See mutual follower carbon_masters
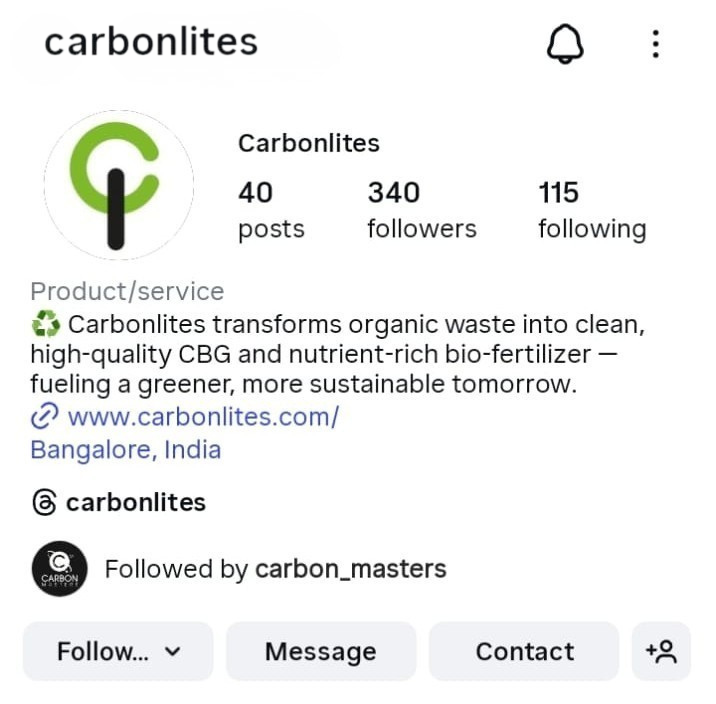The height and width of the screenshot is (704, 716). point(350,569)
